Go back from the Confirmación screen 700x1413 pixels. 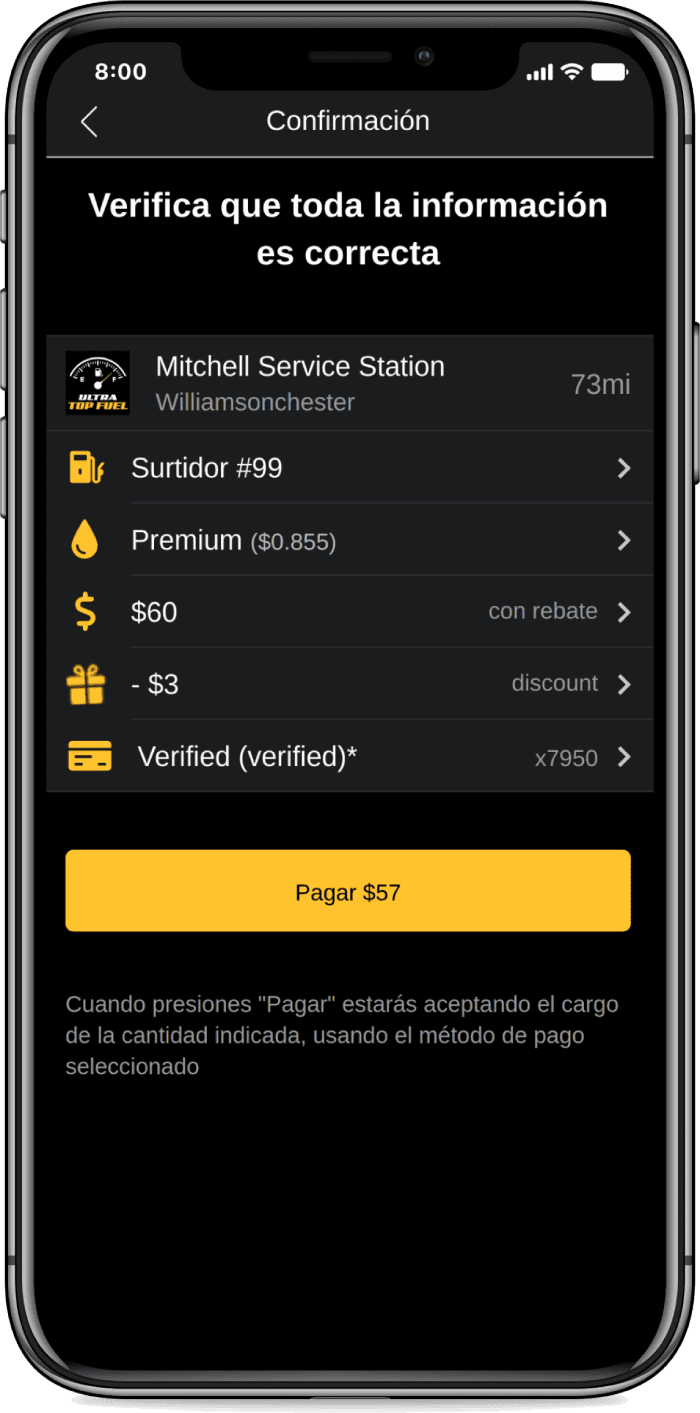(x=89, y=122)
